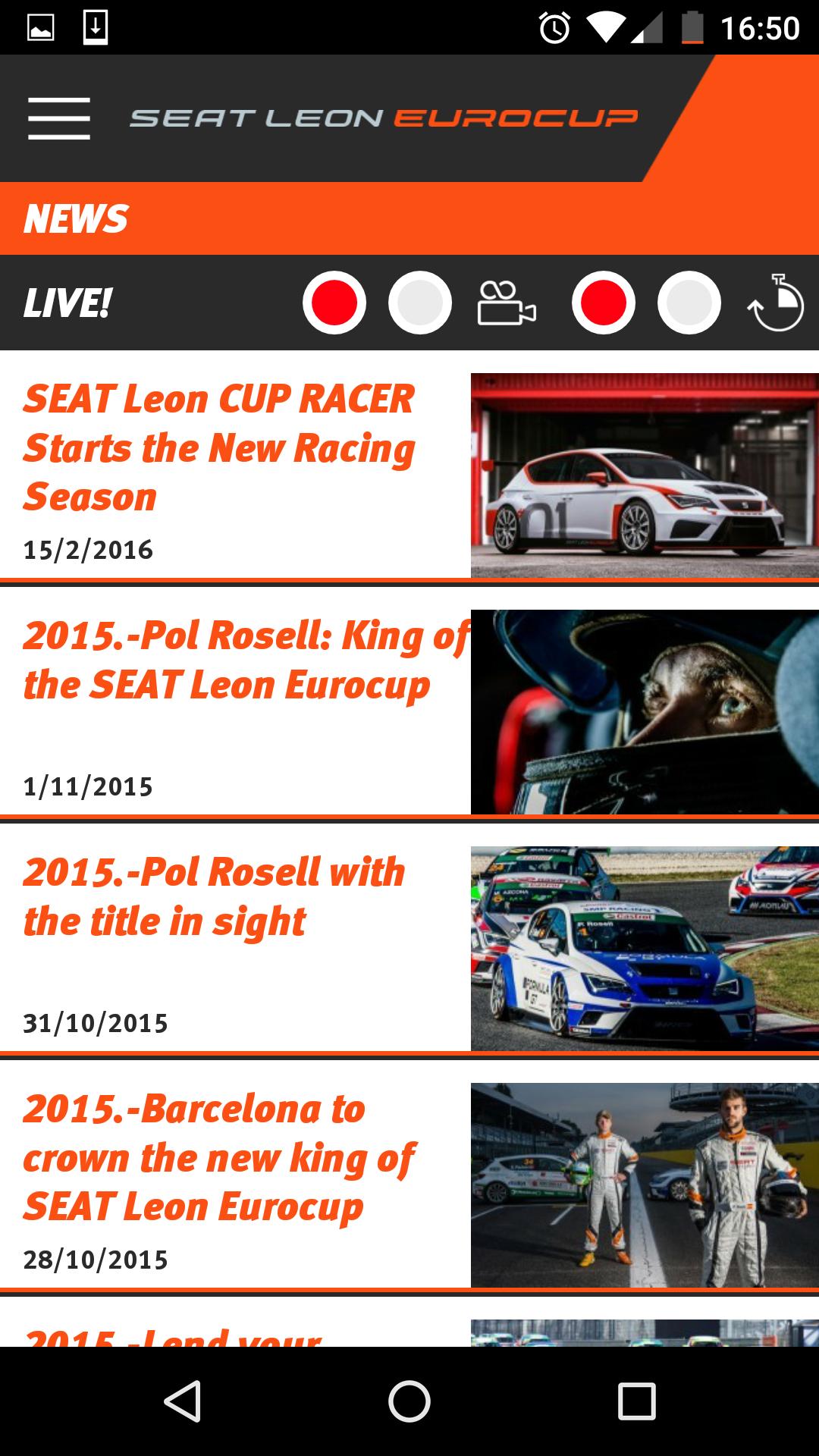The image size is (819, 1456).
Task: Tap the SEAT Leon Eurocup logo
Action: pos(383,118)
